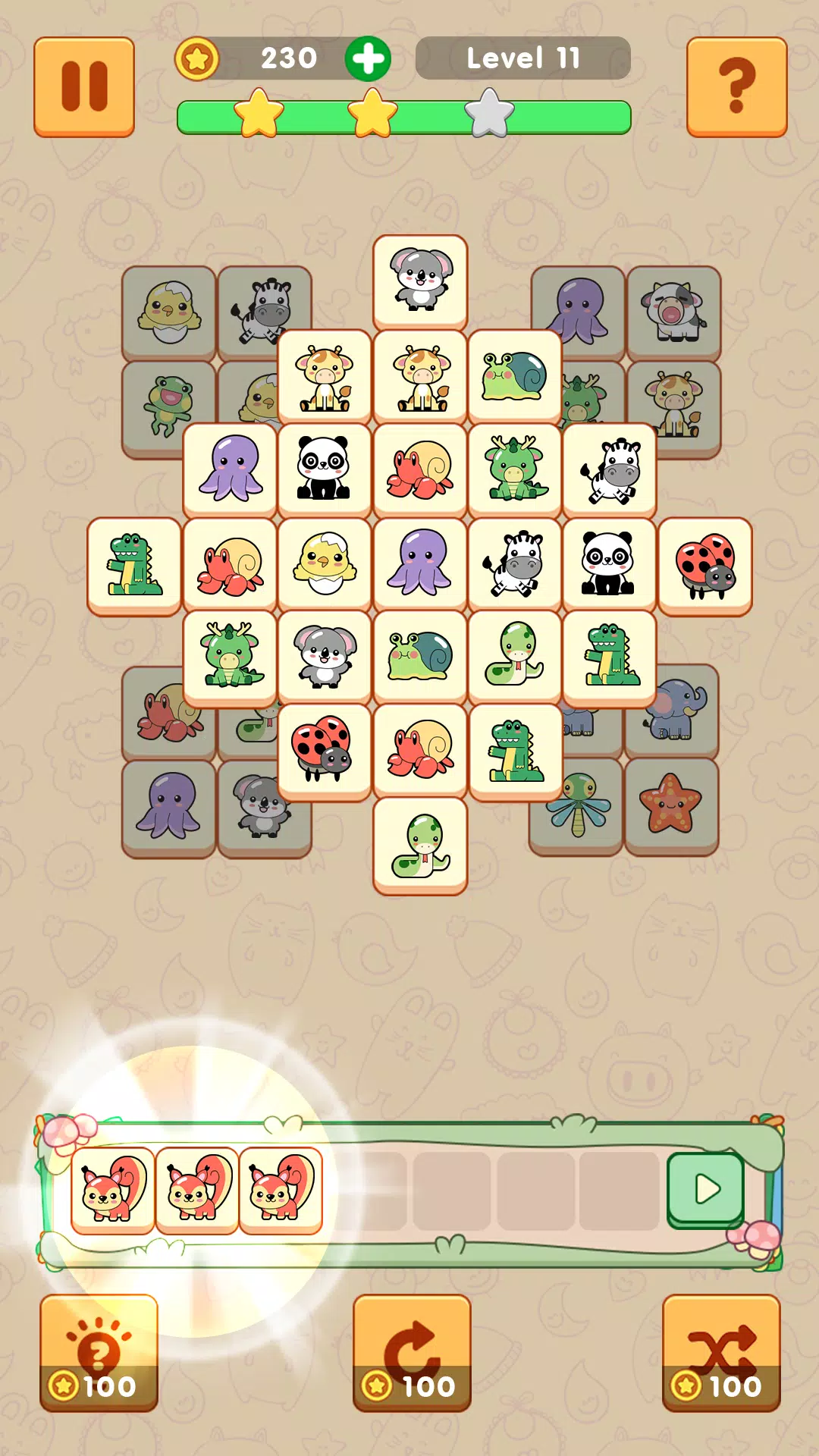This screenshot has height=1456, width=819.
Task: Tap the green play button in the tray
Action: click(x=705, y=1189)
